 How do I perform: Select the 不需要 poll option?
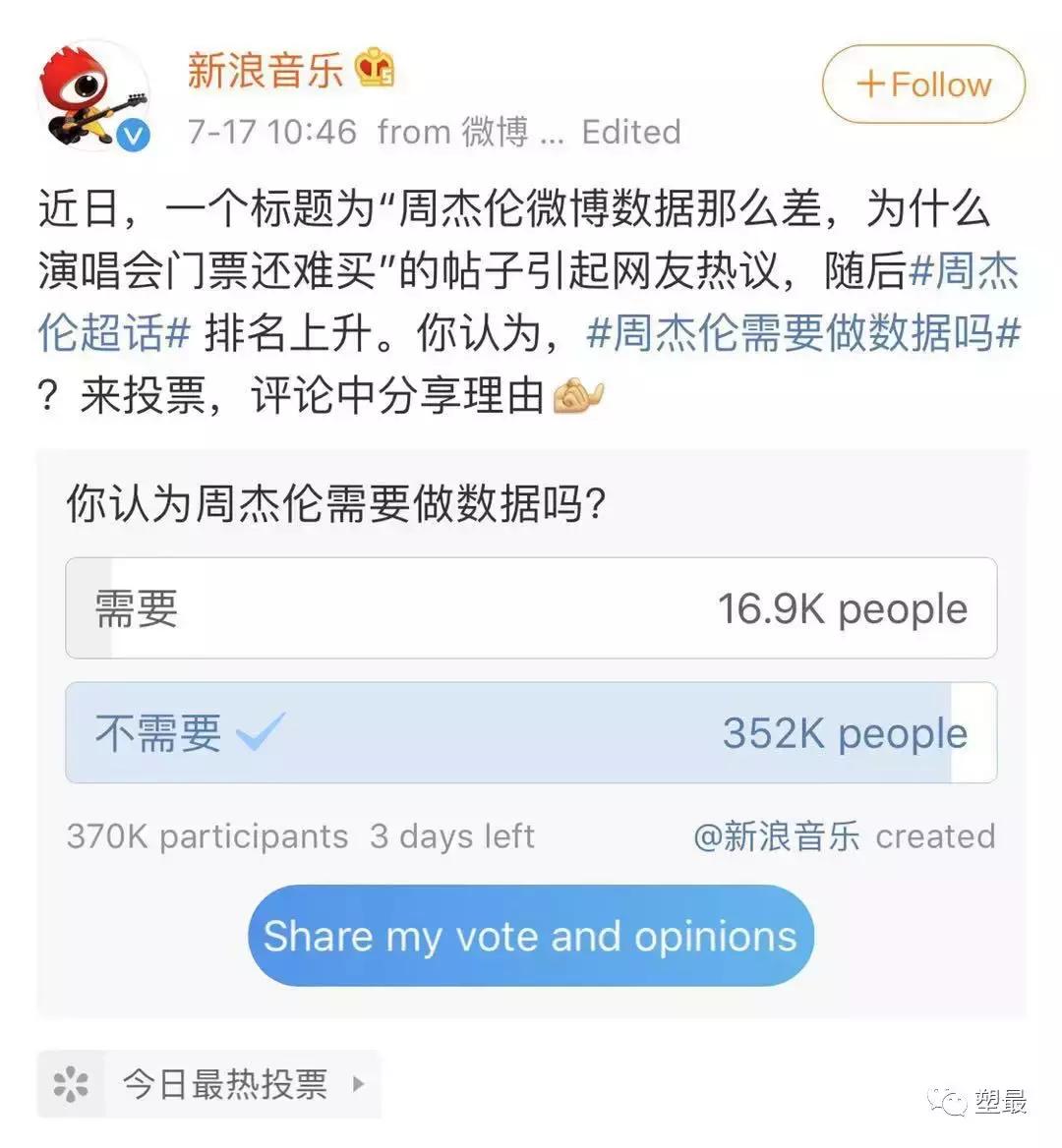click(x=530, y=733)
